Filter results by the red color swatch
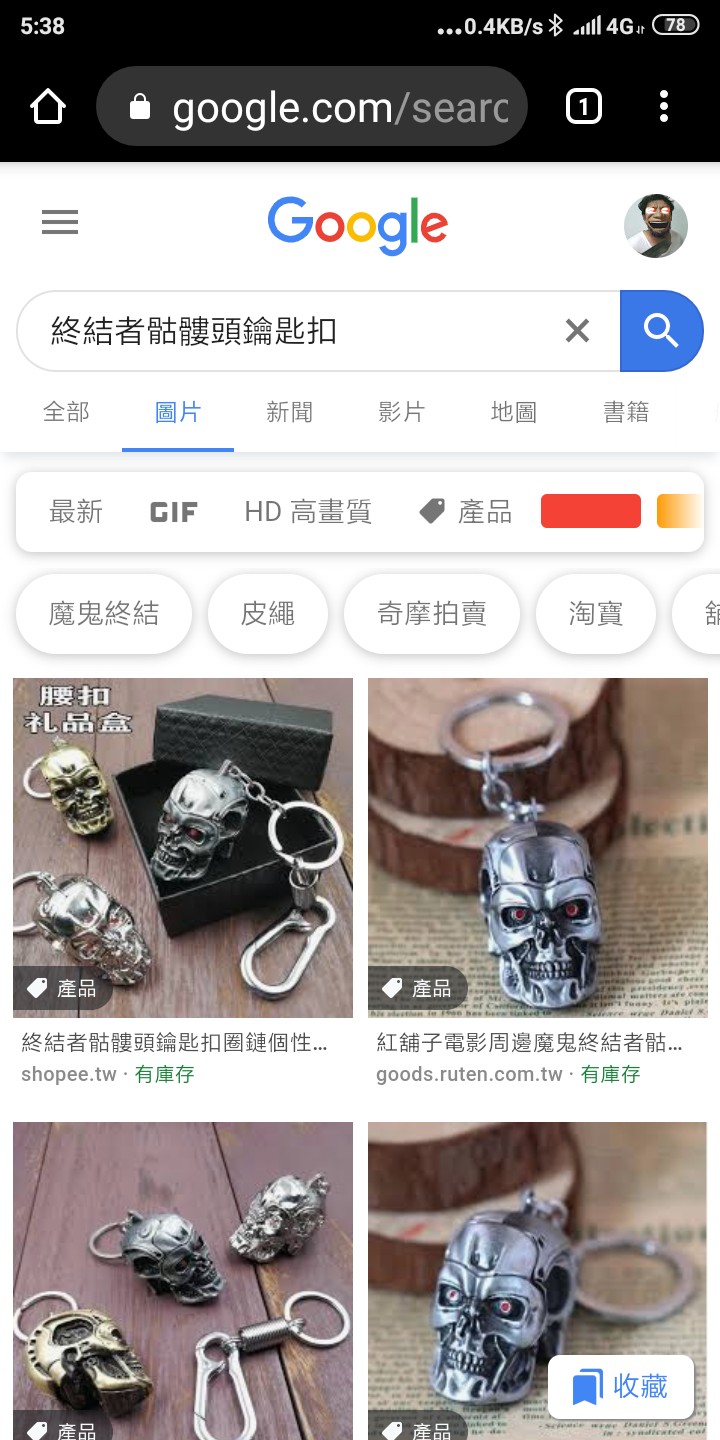This screenshot has height=1440, width=720. (x=590, y=510)
